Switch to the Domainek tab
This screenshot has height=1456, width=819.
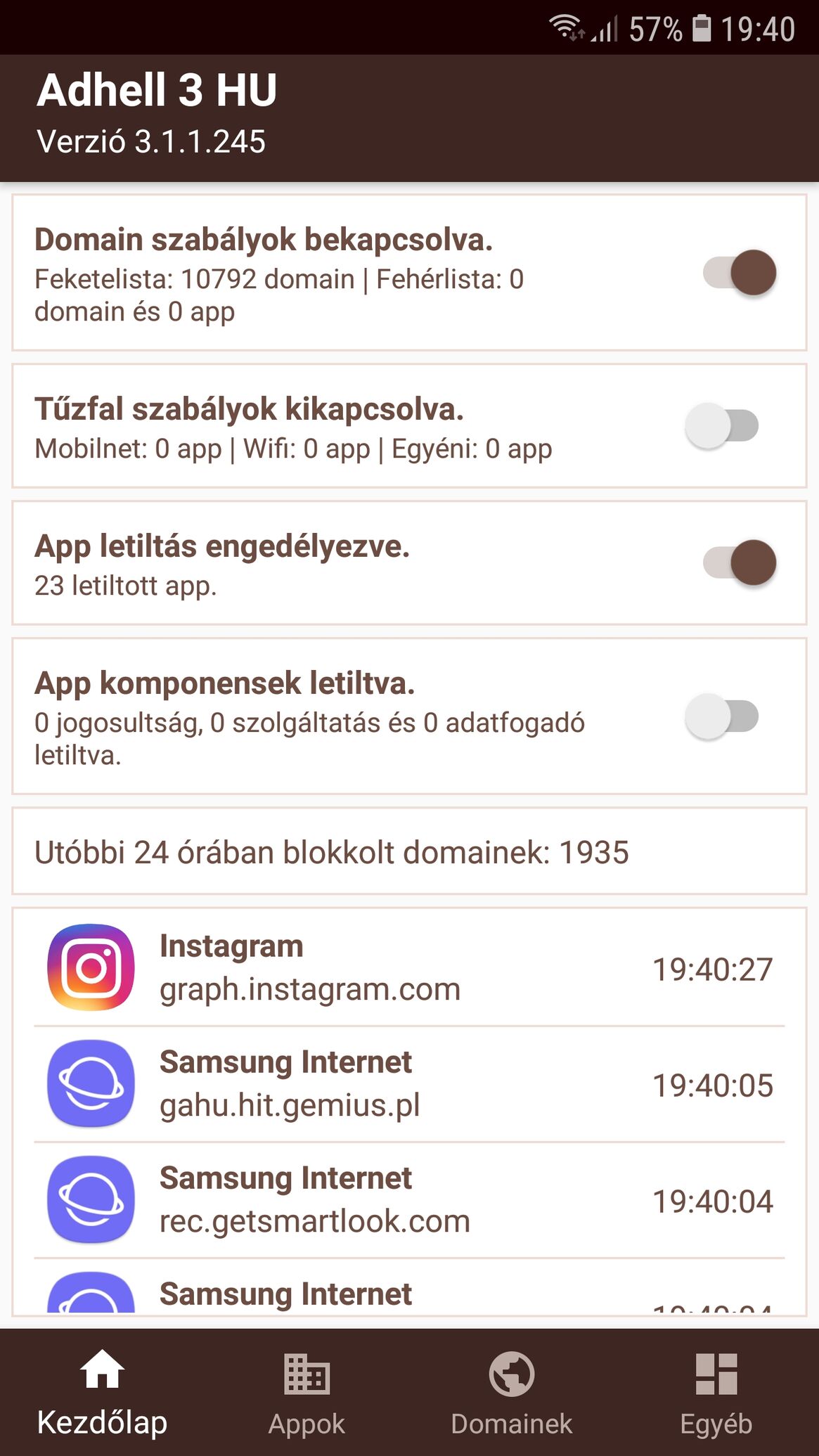512,1392
